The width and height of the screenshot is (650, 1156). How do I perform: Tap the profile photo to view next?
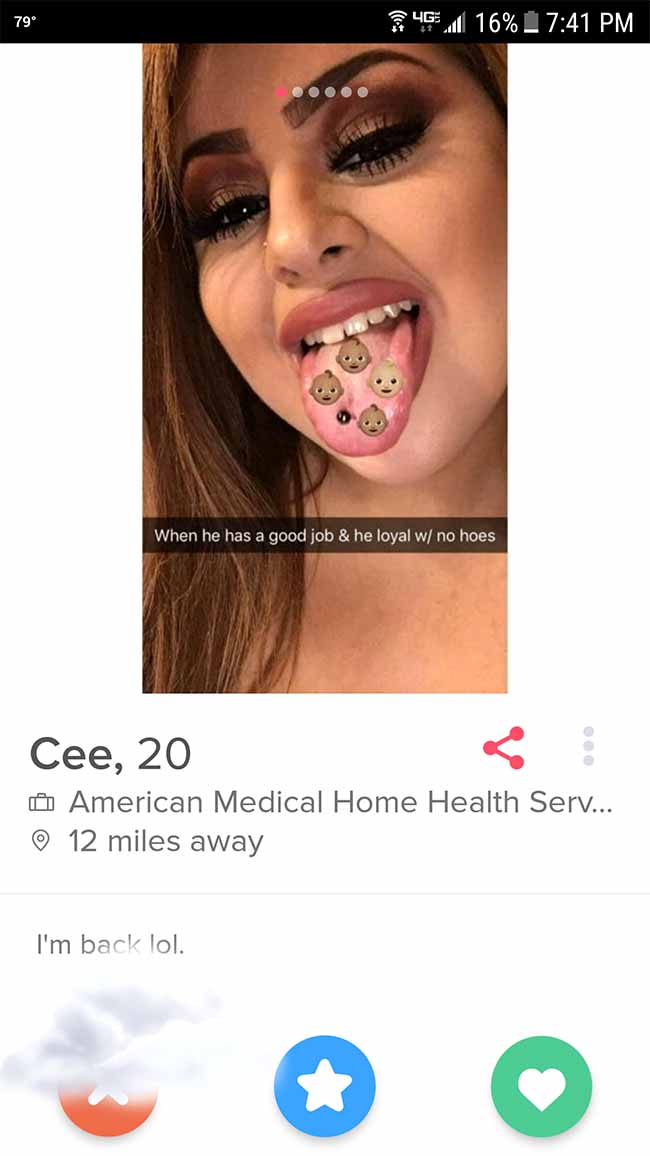tap(325, 368)
